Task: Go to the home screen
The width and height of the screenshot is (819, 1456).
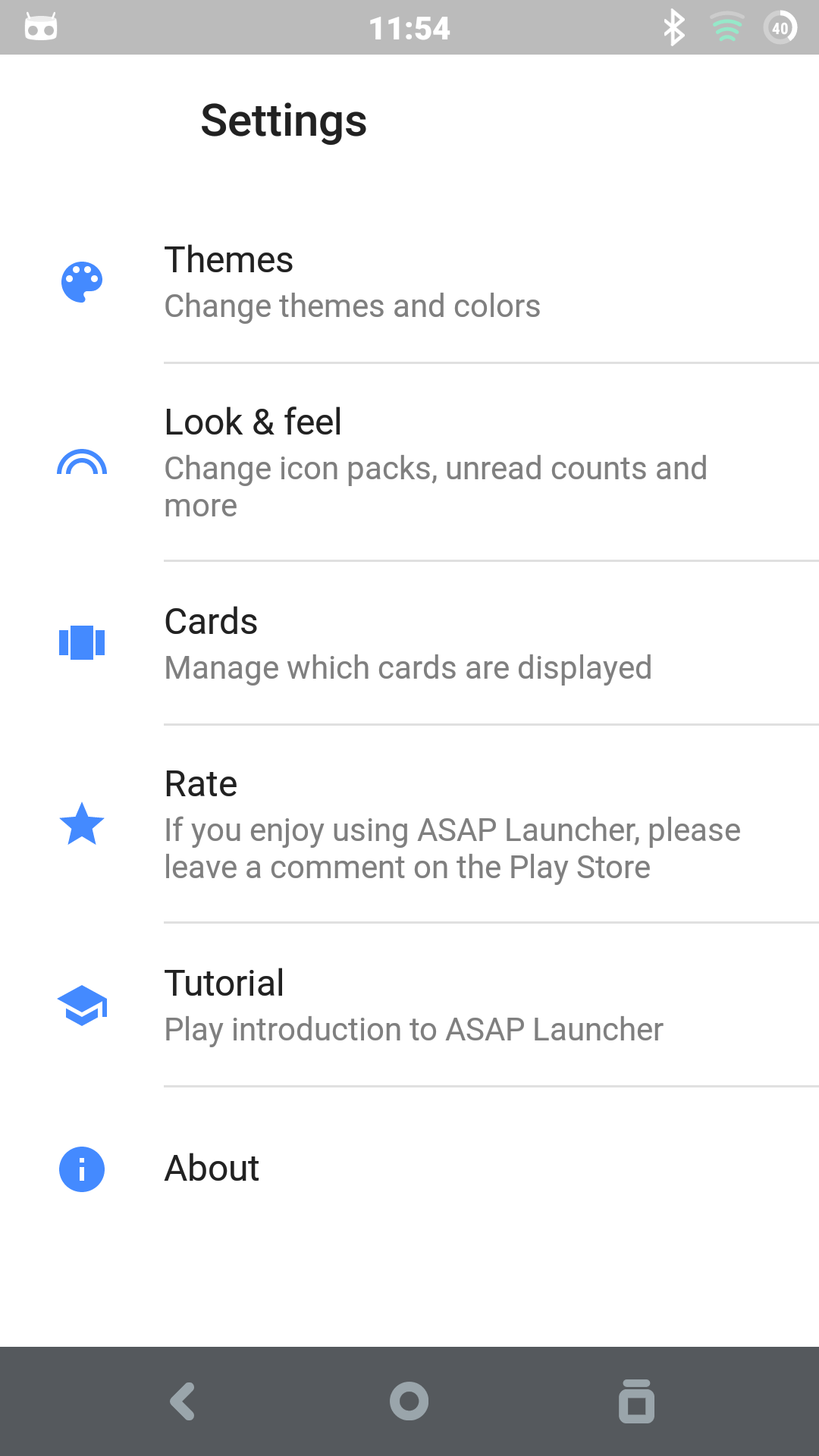Action: tap(409, 1401)
